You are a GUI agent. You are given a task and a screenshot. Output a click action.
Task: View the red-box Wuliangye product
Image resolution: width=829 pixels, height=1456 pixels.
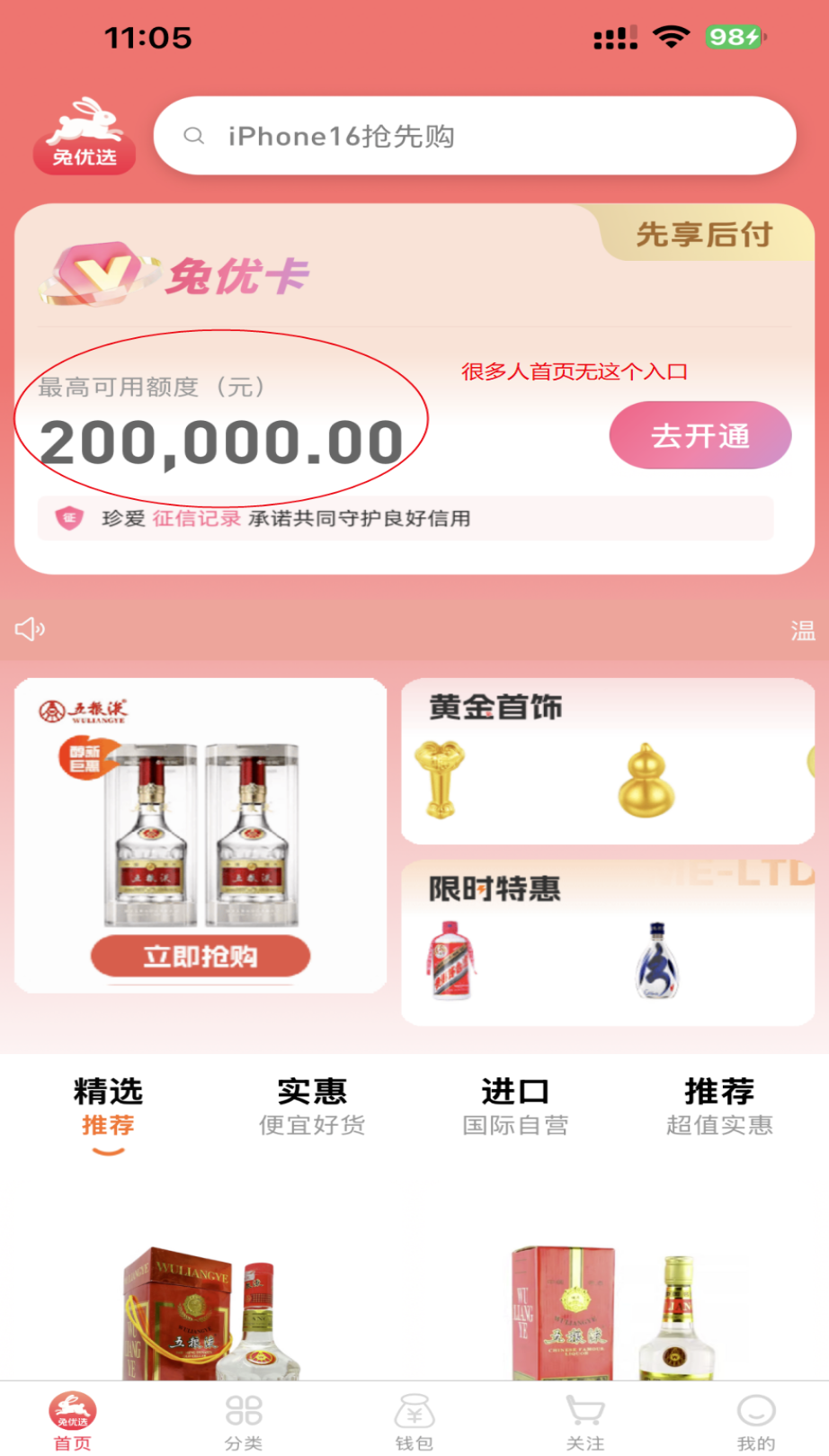click(611, 1313)
